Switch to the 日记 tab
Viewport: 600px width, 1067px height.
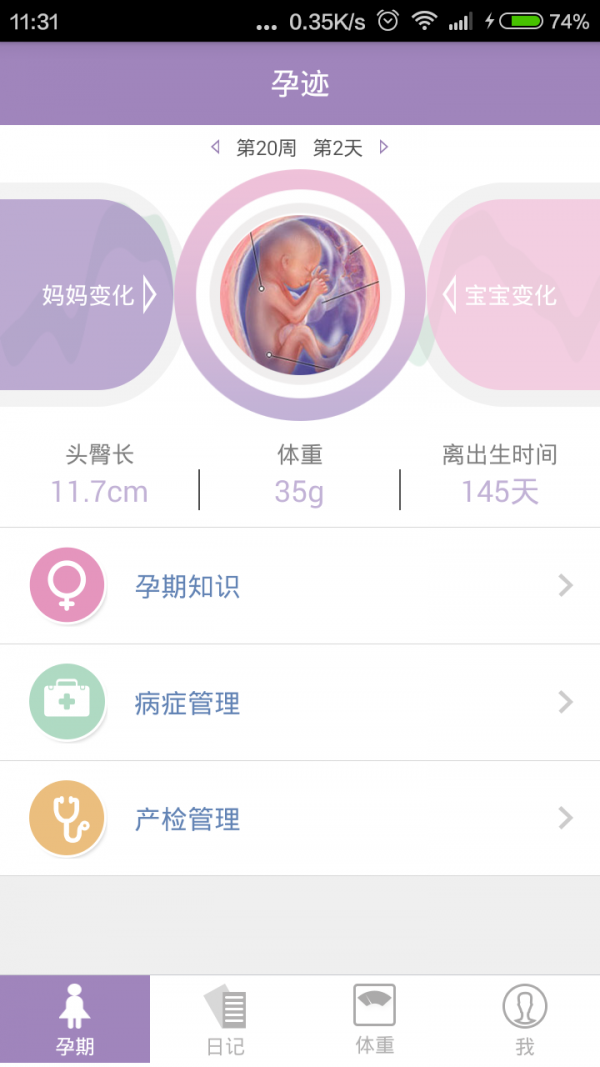coord(225,1019)
